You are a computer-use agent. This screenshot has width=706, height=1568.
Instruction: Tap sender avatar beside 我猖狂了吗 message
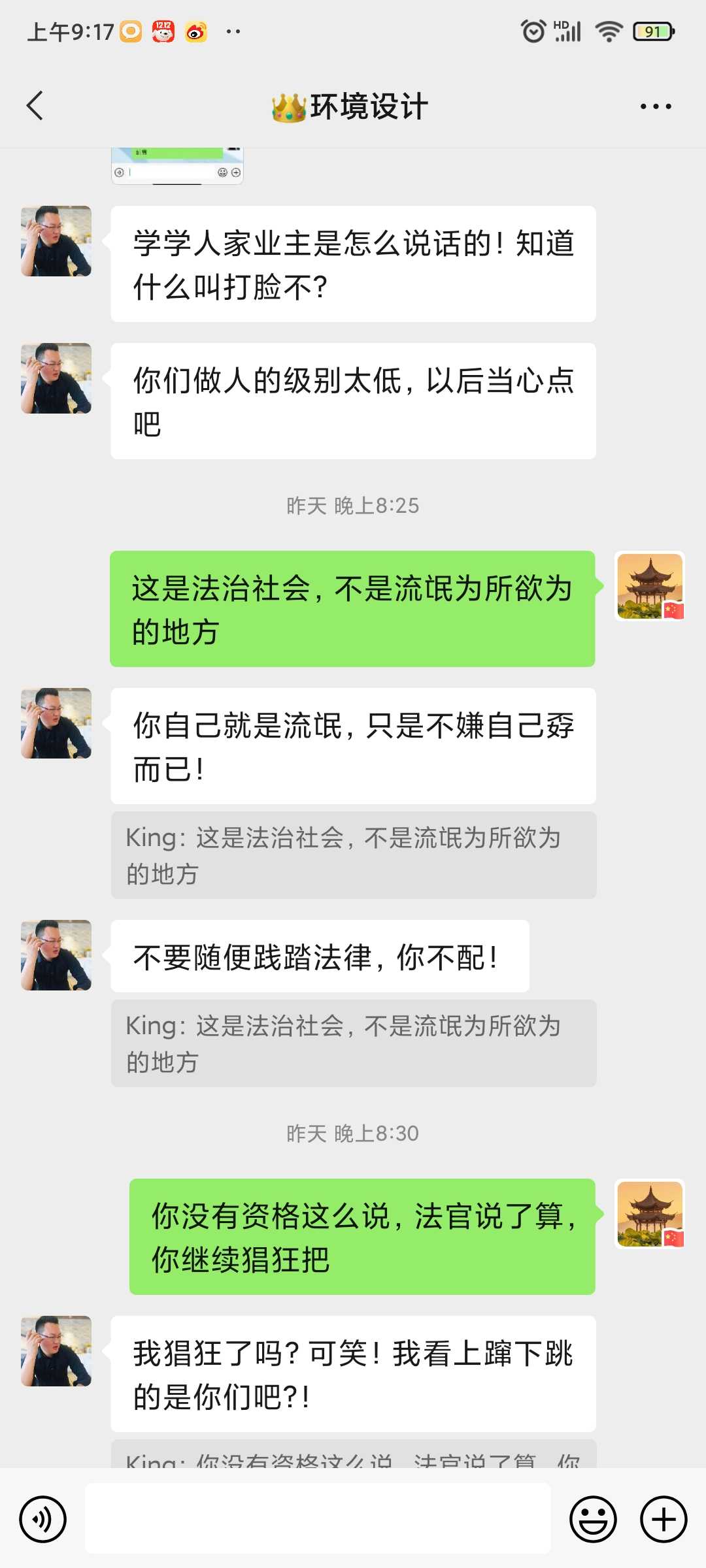tap(56, 1351)
